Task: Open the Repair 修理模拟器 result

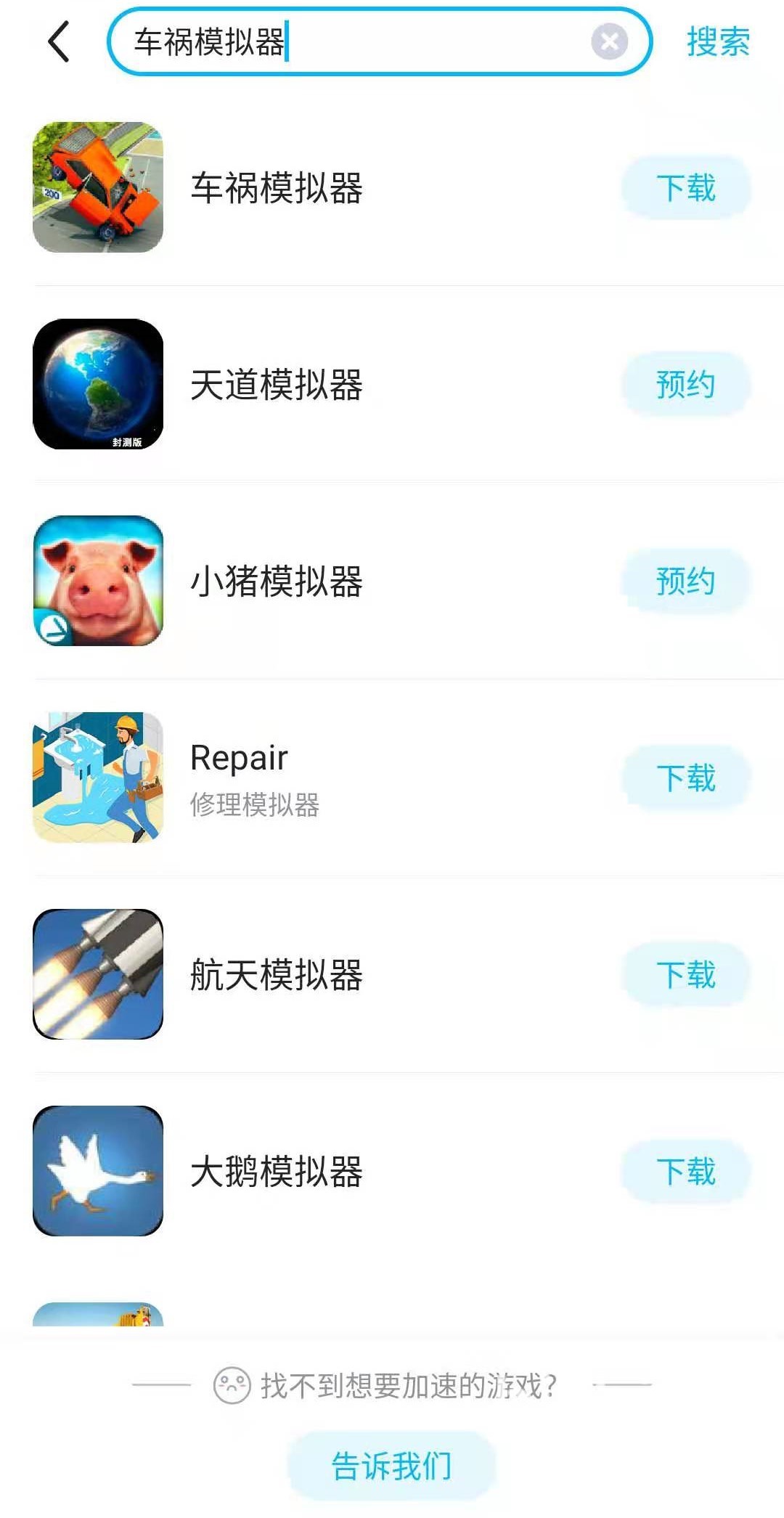Action: [x=254, y=778]
